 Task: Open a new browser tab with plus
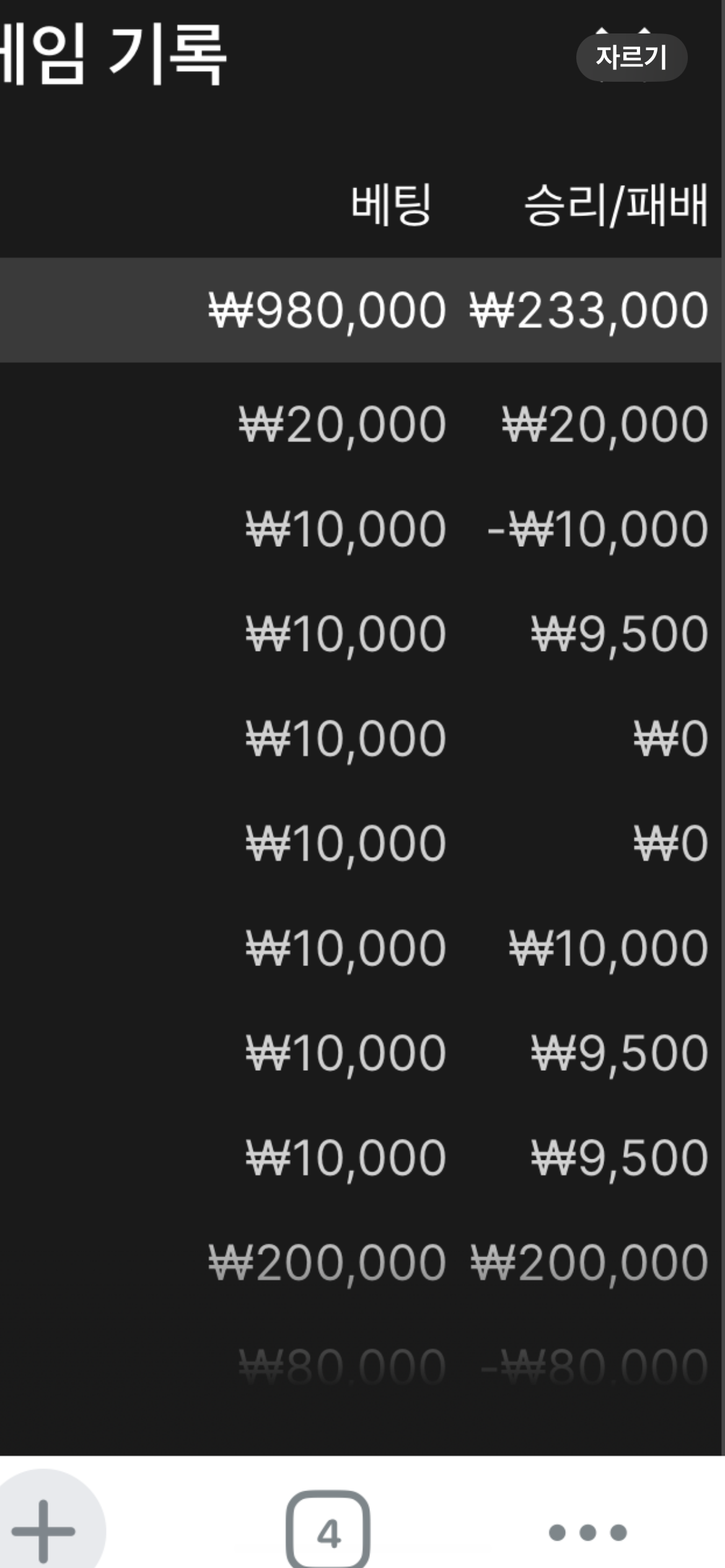(43, 1531)
